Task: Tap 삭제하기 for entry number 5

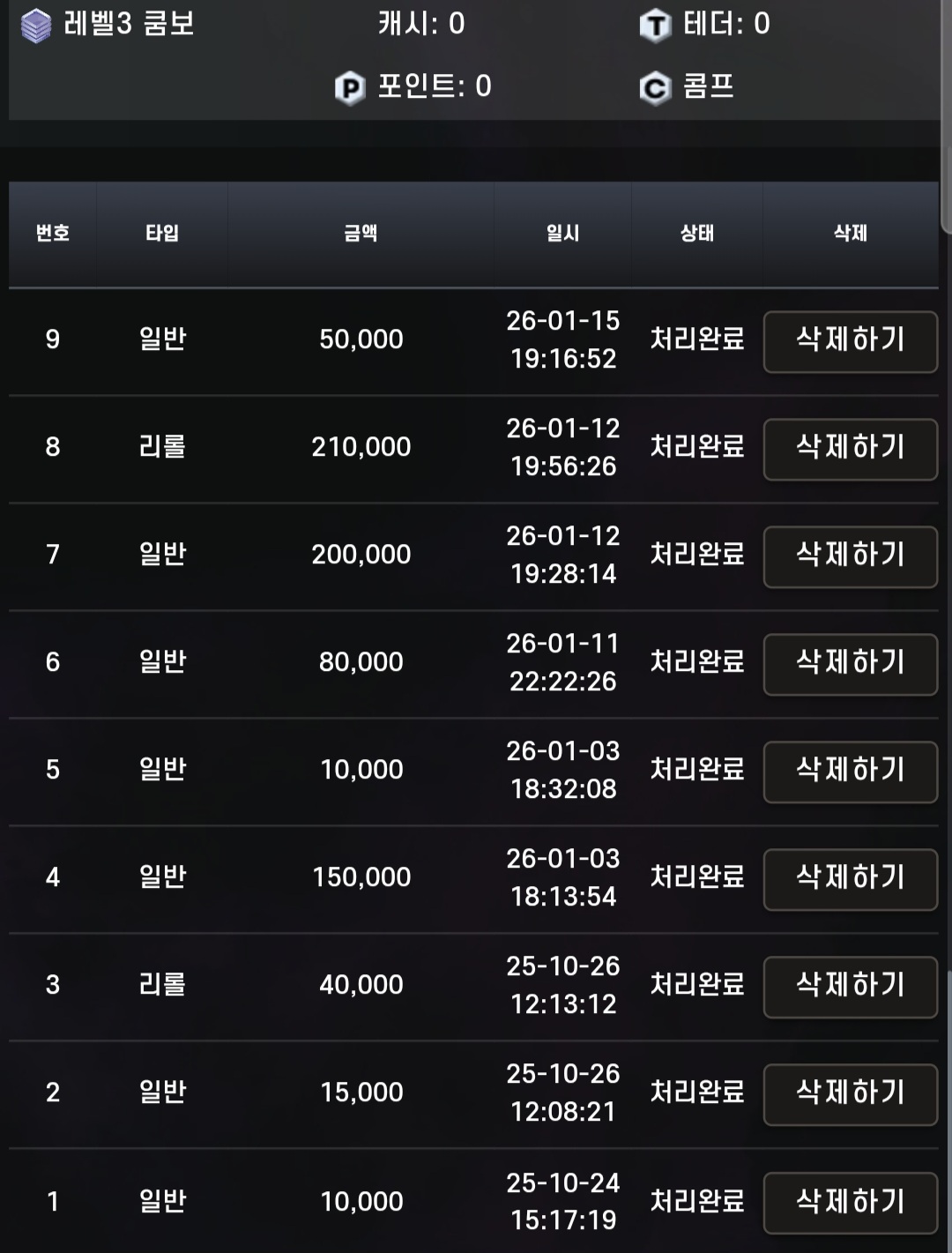Action: (850, 772)
